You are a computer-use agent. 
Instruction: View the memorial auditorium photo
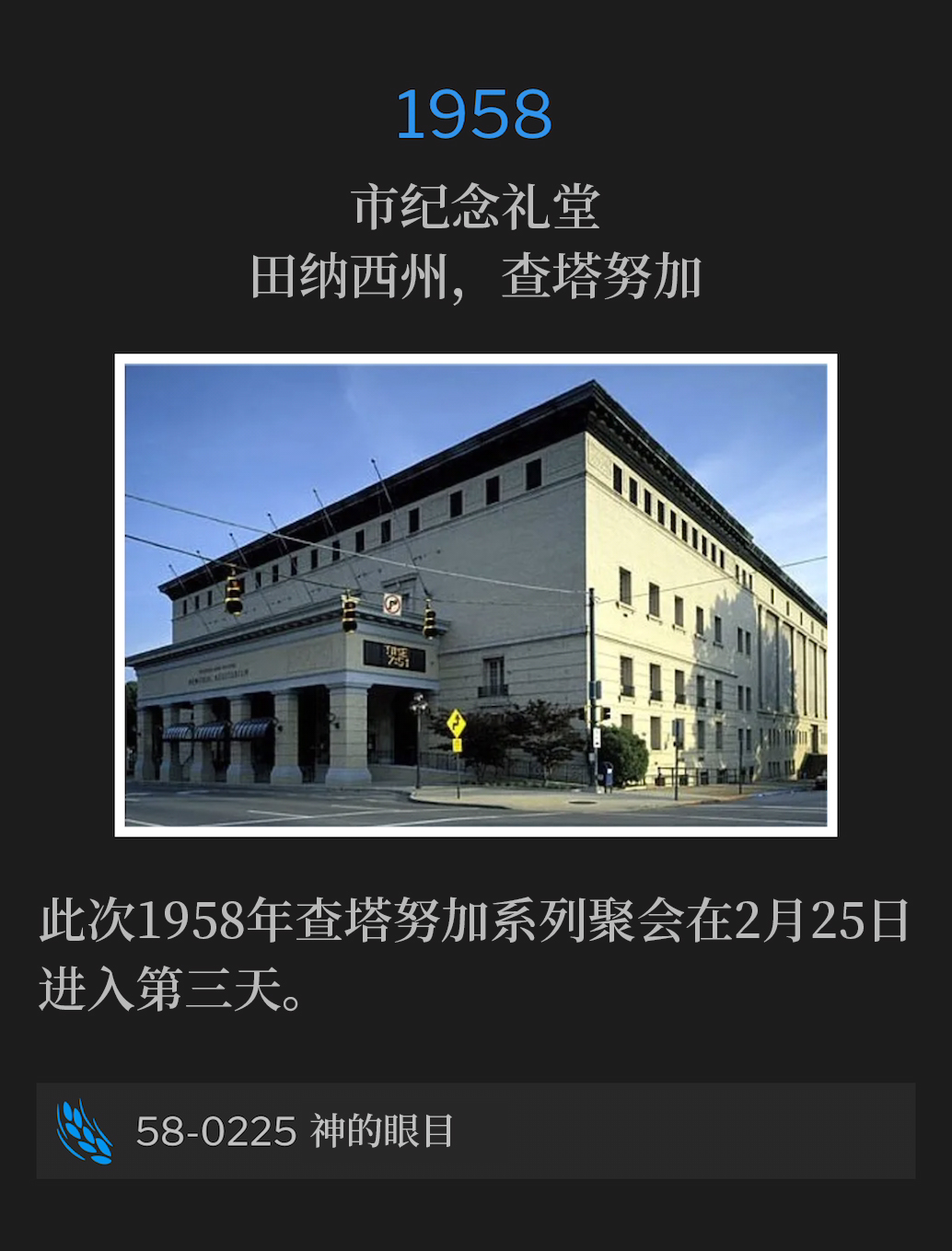point(475,595)
